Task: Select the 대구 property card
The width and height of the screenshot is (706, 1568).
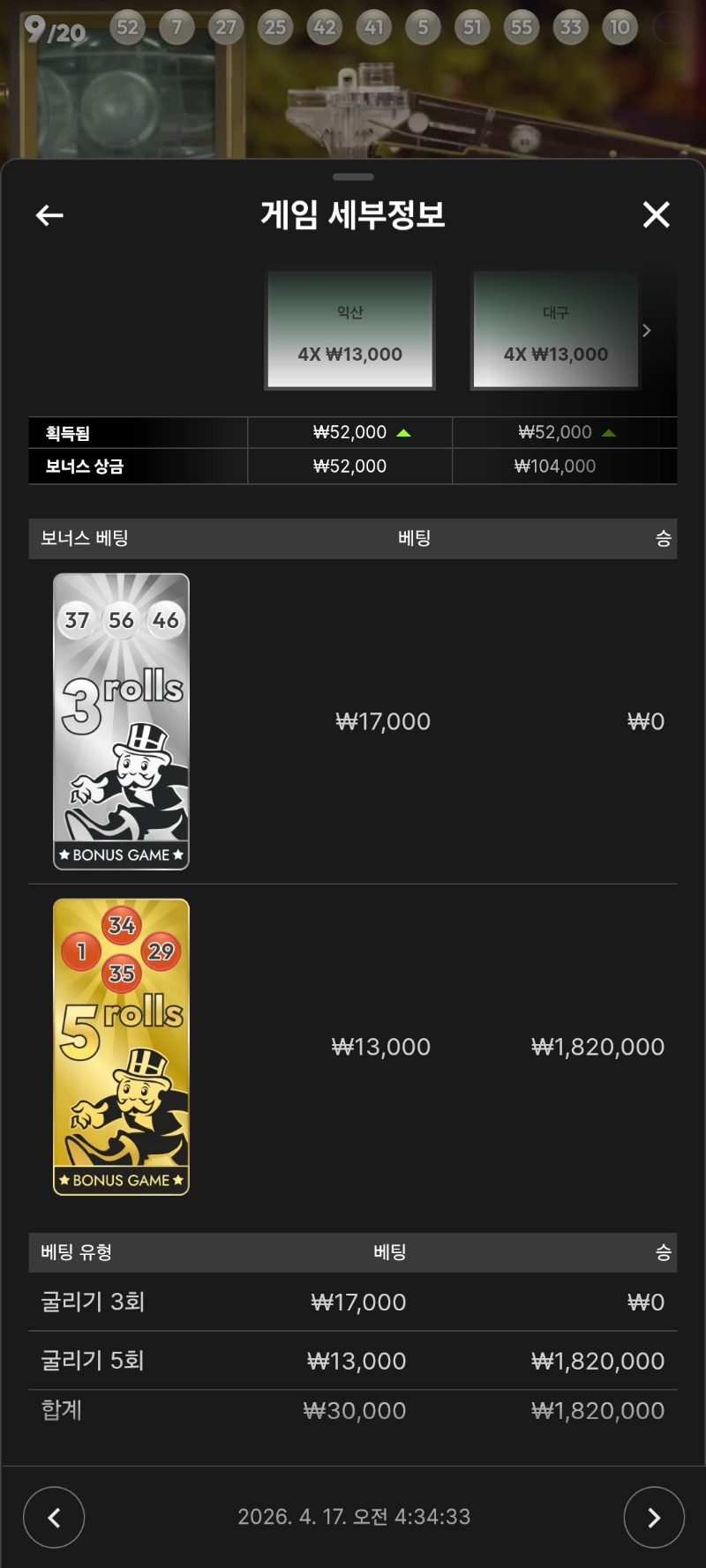Action: 555,330
